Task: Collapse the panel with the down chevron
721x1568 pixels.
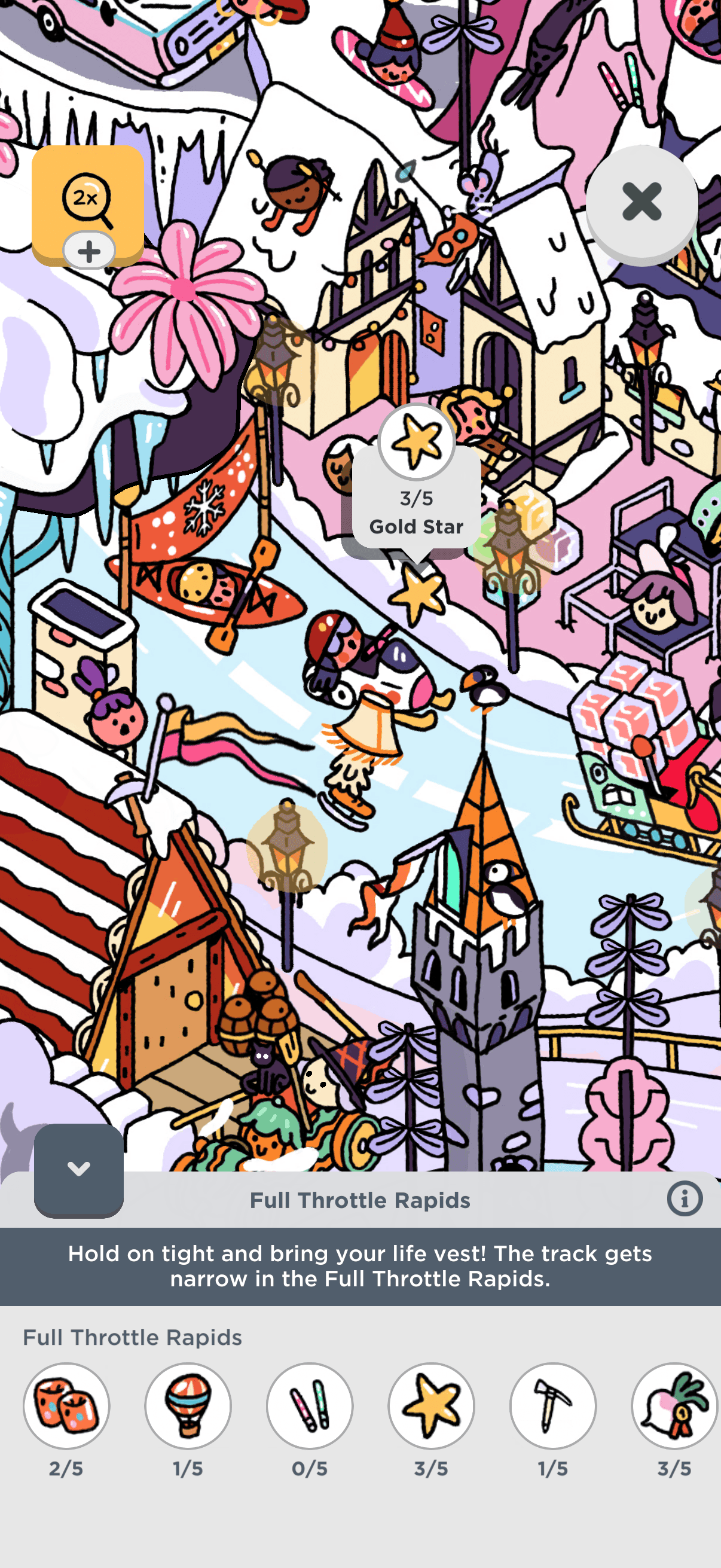Action: click(x=79, y=1169)
